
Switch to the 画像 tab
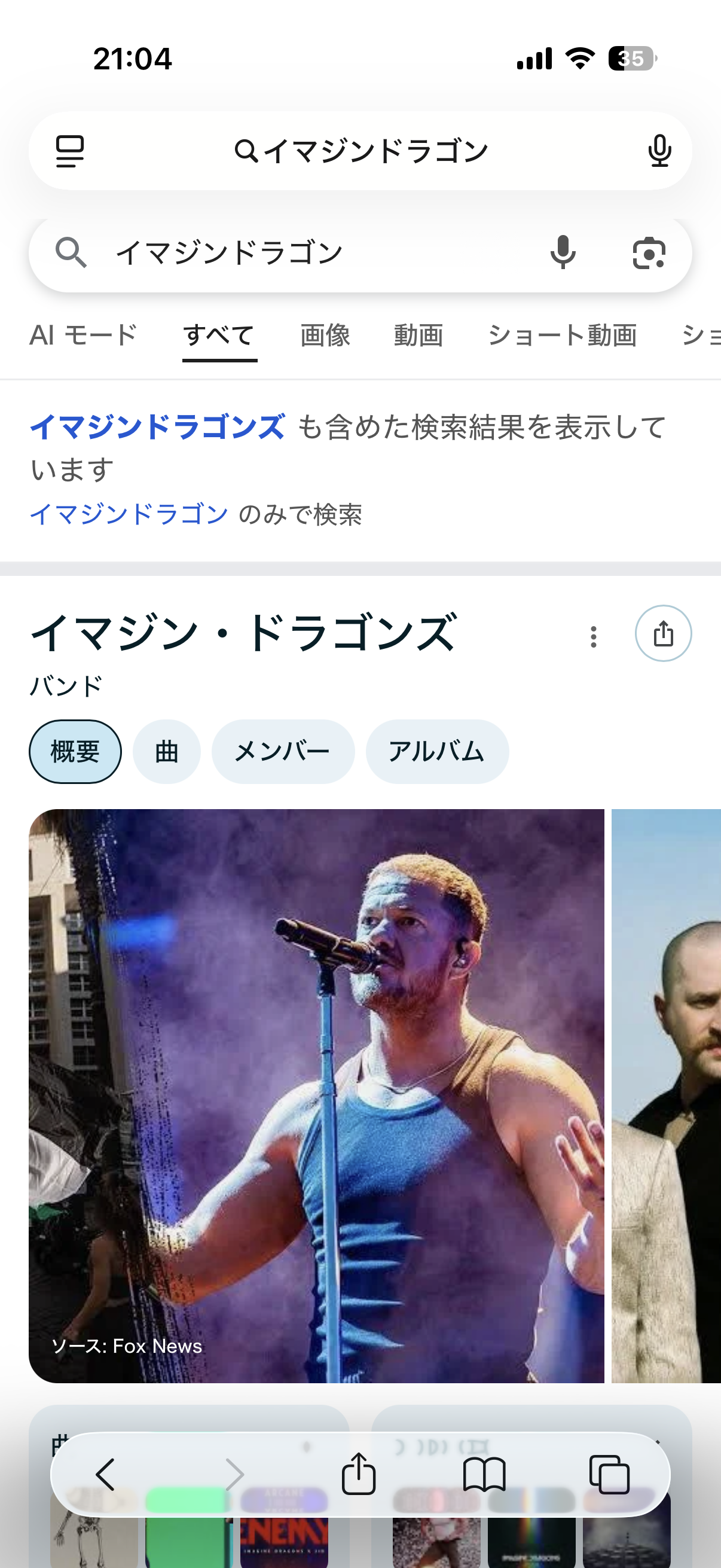pyautogui.click(x=325, y=335)
